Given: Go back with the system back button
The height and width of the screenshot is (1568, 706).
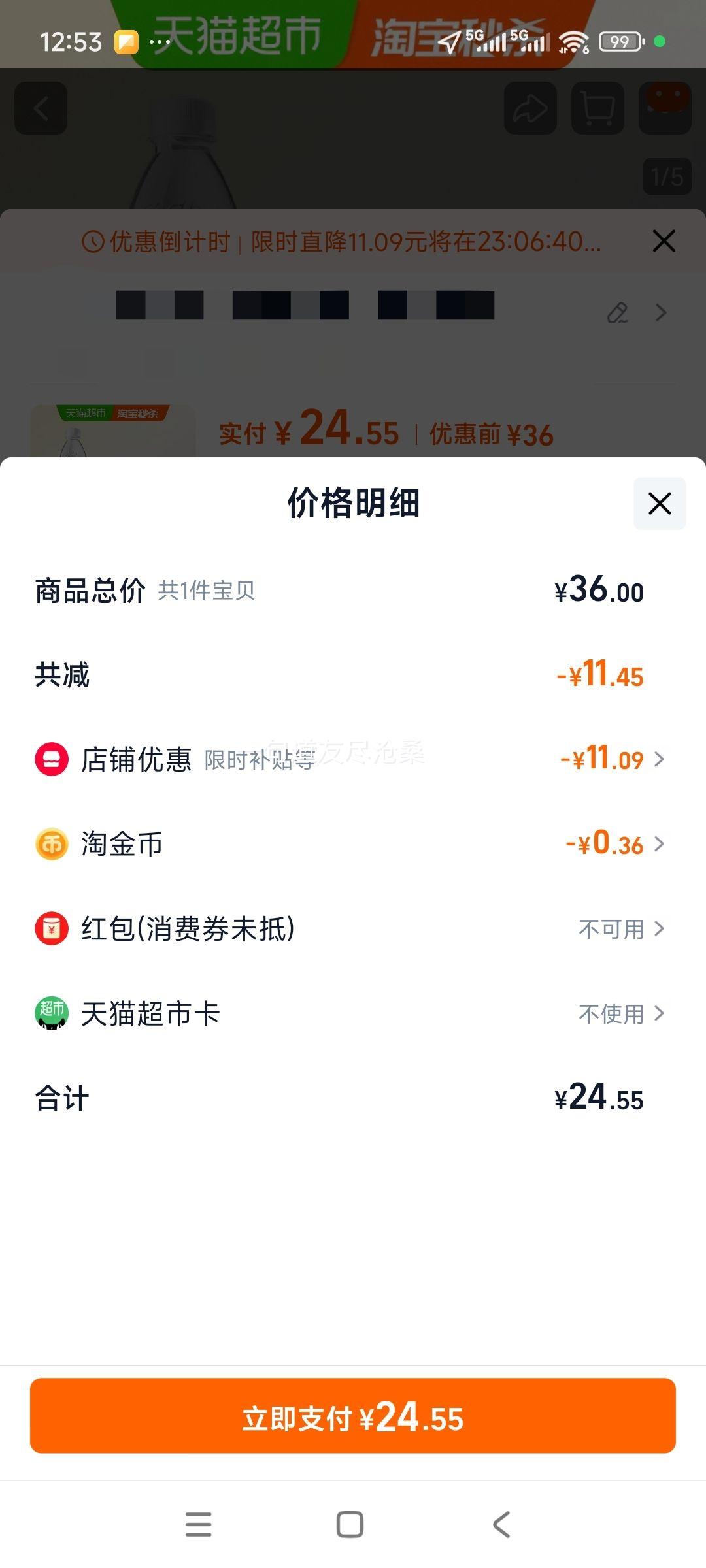Looking at the screenshot, I should click(x=501, y=1525).
